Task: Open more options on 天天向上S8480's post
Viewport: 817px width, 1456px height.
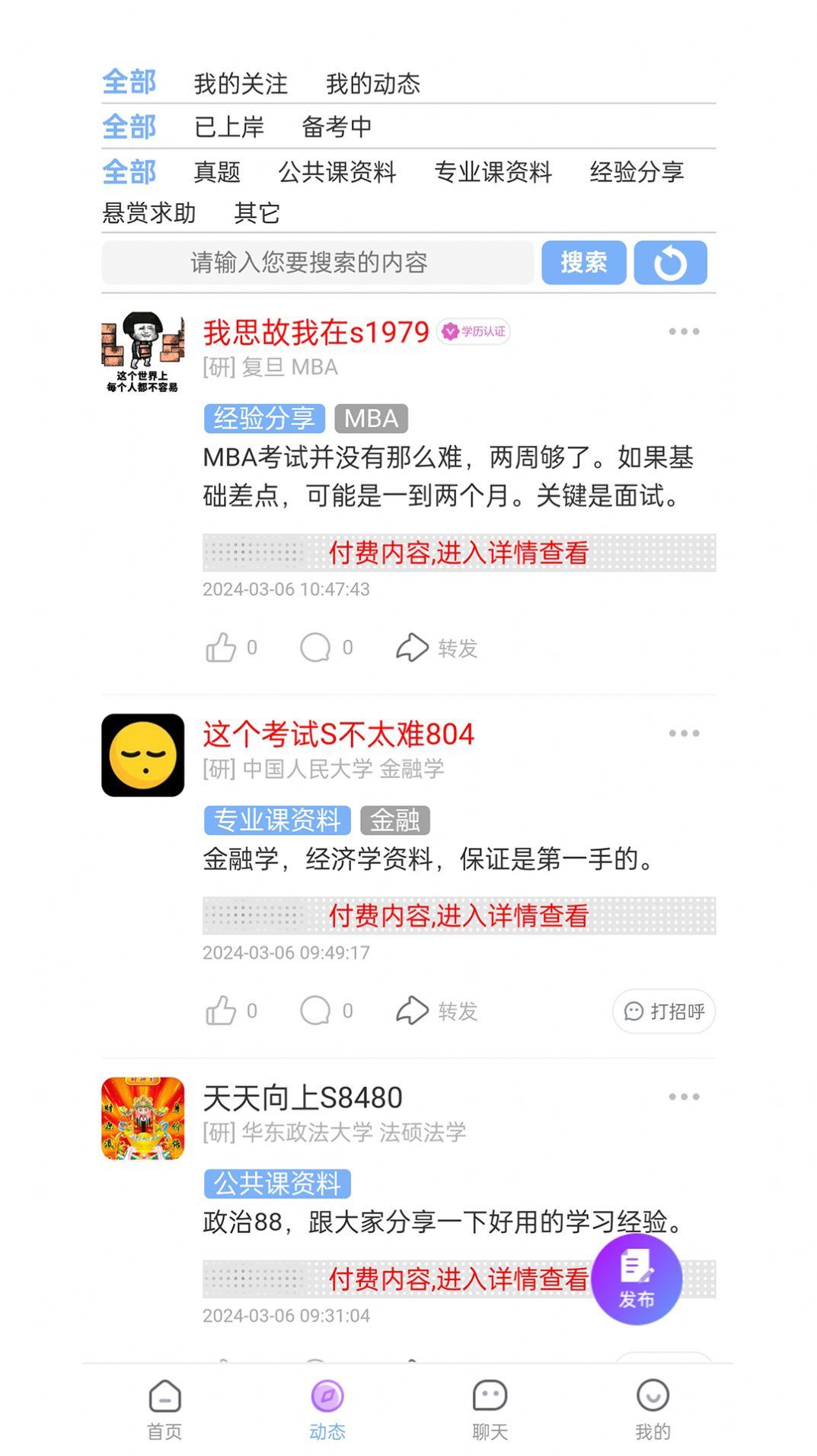Action: [683, 1098]
